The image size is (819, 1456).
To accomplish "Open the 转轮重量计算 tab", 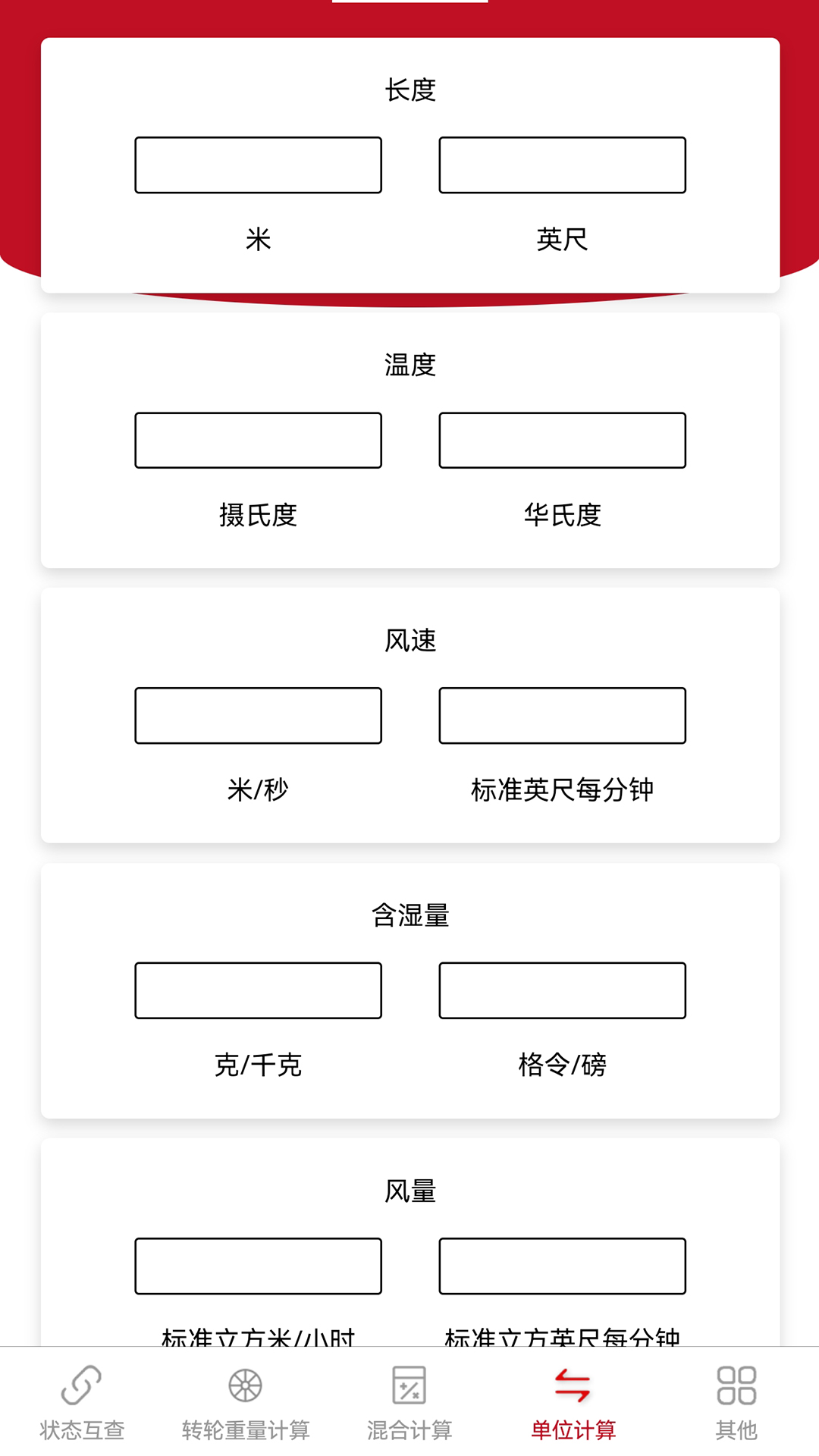I will pyautogui.click(x=246, y=1403).
